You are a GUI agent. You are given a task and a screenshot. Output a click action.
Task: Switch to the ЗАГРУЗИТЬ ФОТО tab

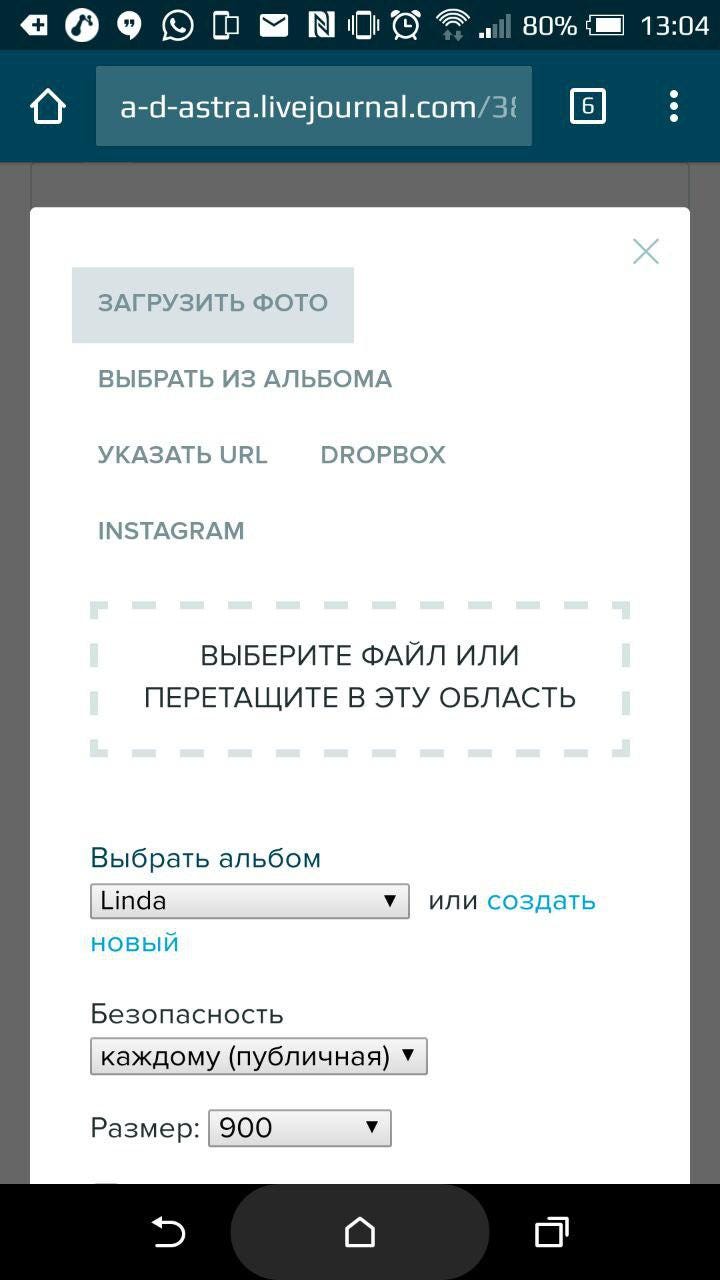(x=213, y=304)
